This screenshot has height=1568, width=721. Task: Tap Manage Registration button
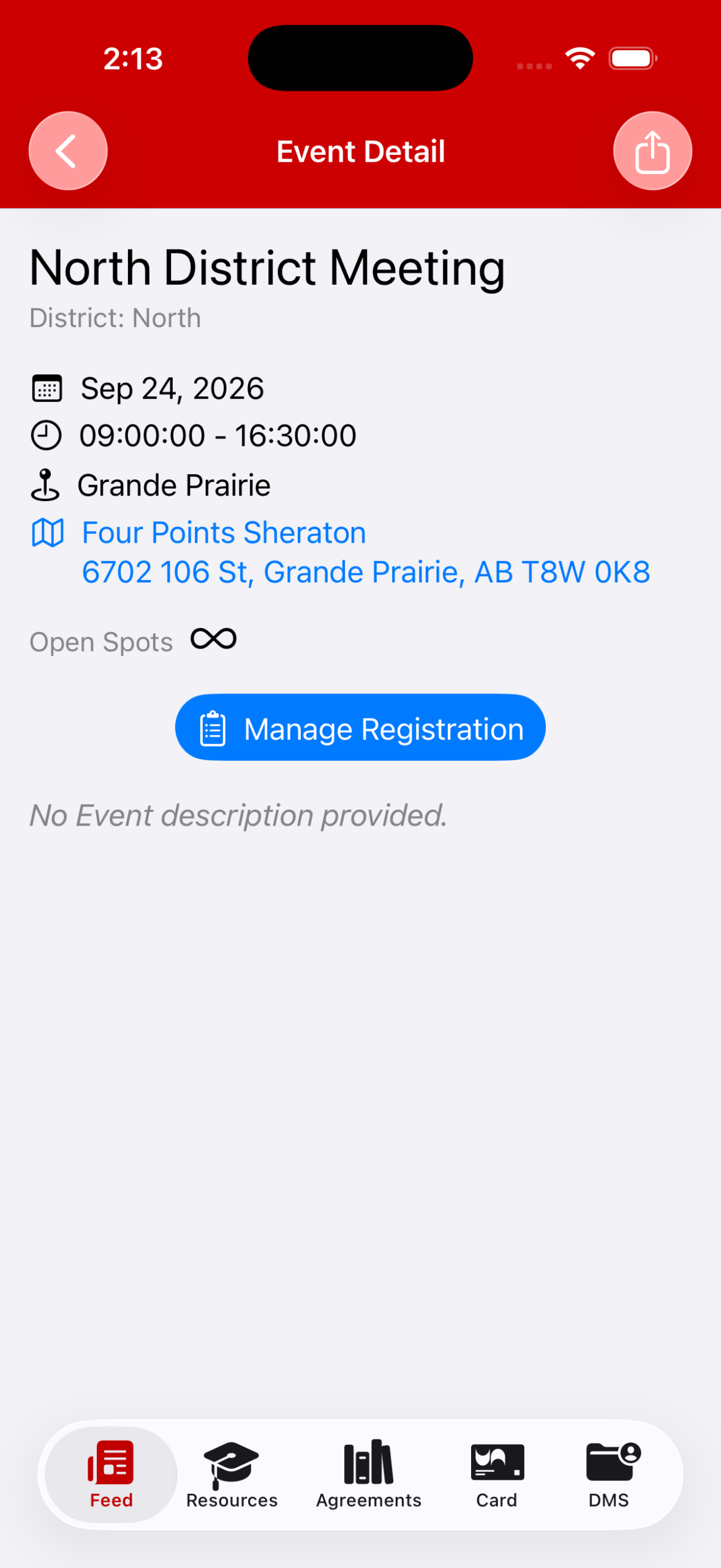click(360, 728)
